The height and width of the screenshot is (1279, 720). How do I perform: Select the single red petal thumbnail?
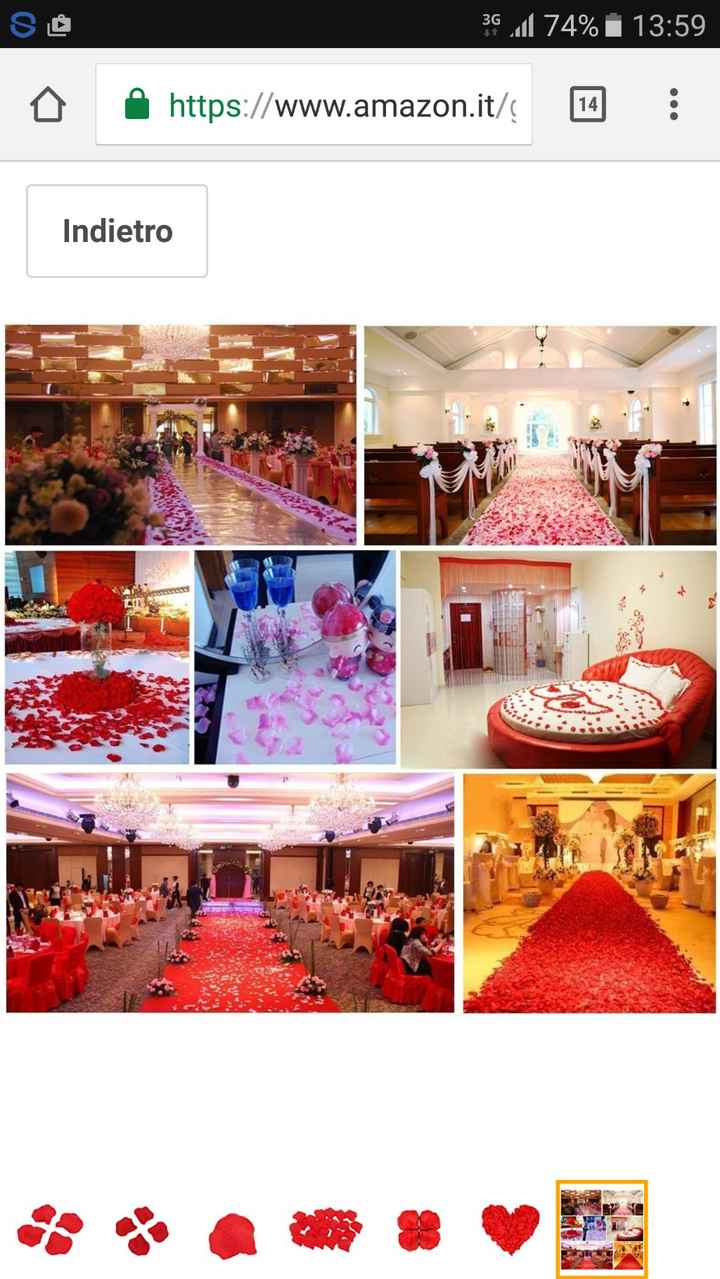(232, 1234)
